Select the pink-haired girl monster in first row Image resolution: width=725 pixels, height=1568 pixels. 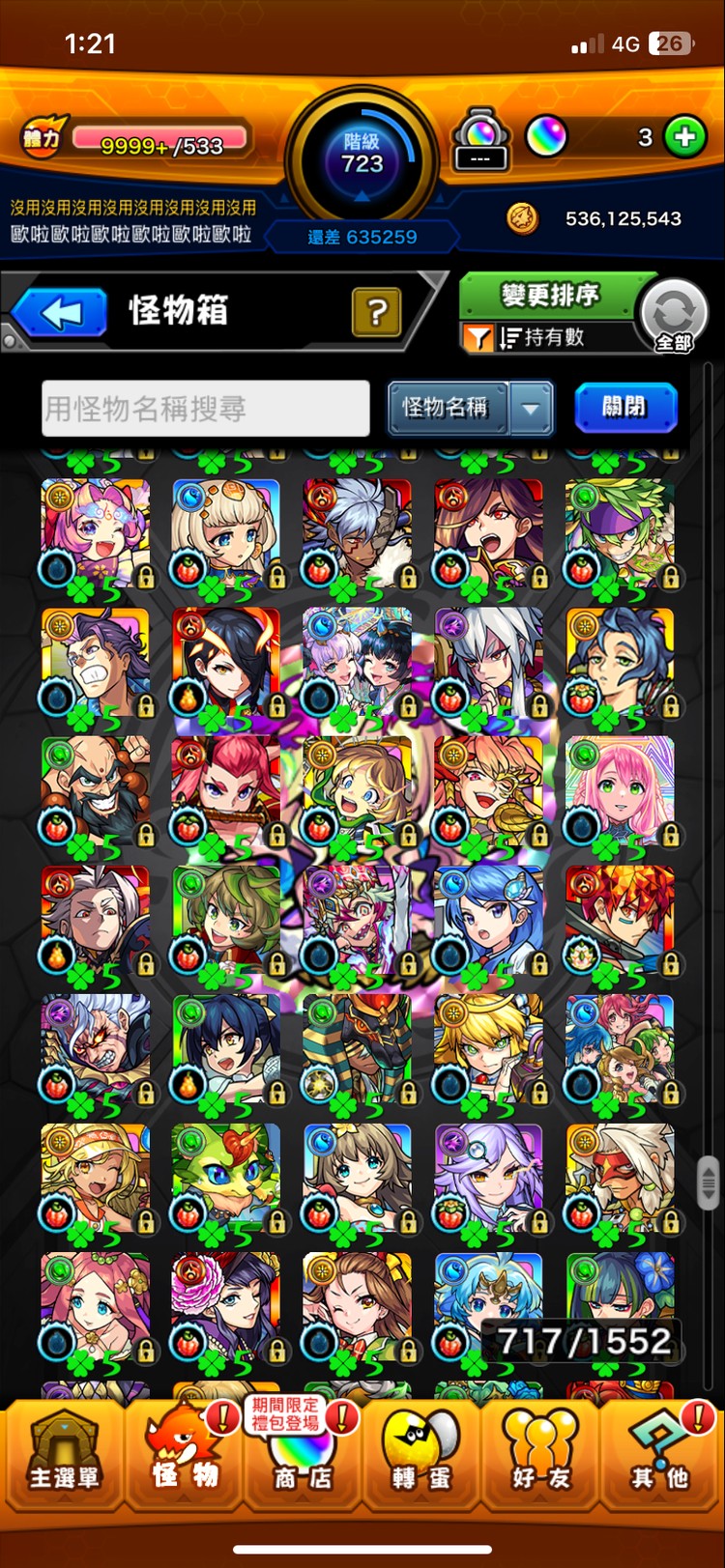point(96,533)
